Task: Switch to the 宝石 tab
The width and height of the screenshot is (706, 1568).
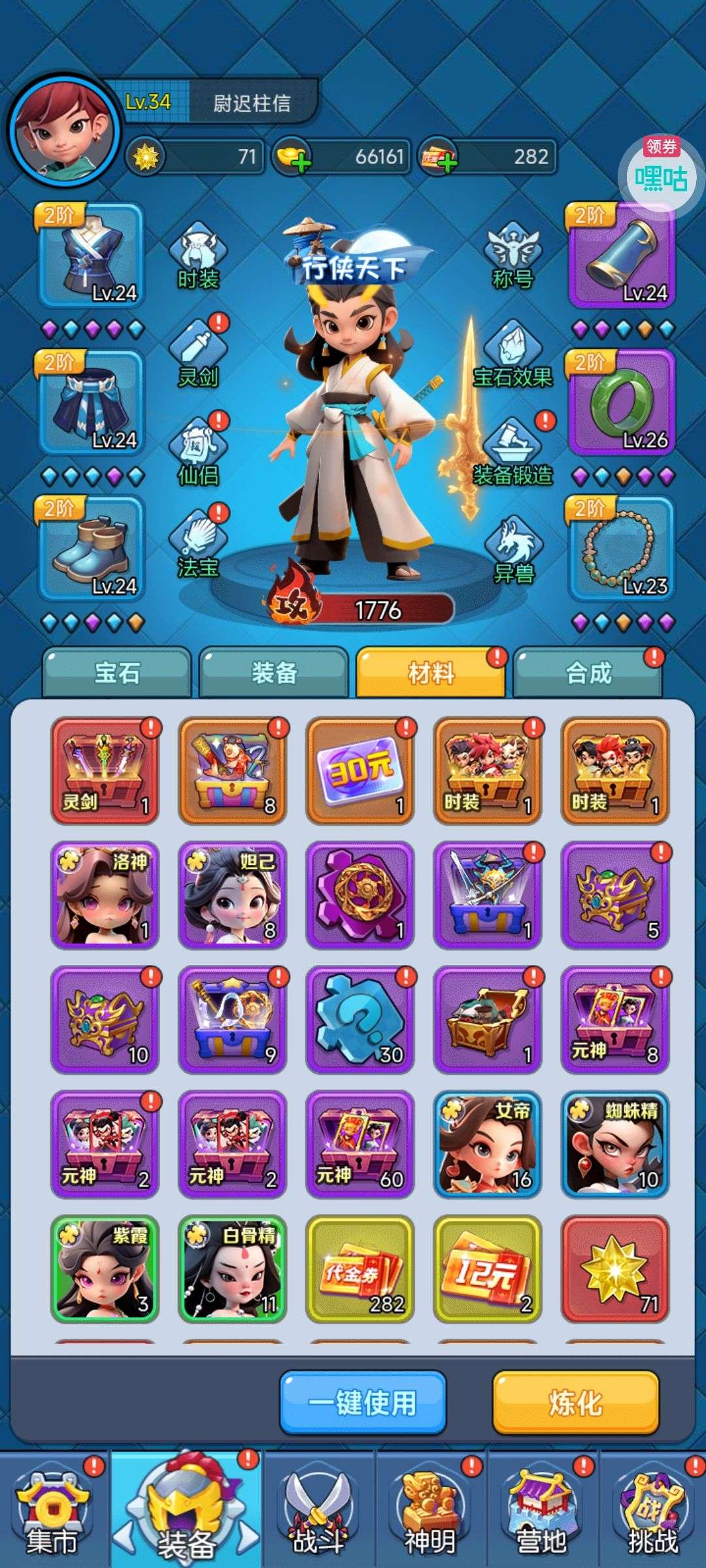Action: coord(117,672)
